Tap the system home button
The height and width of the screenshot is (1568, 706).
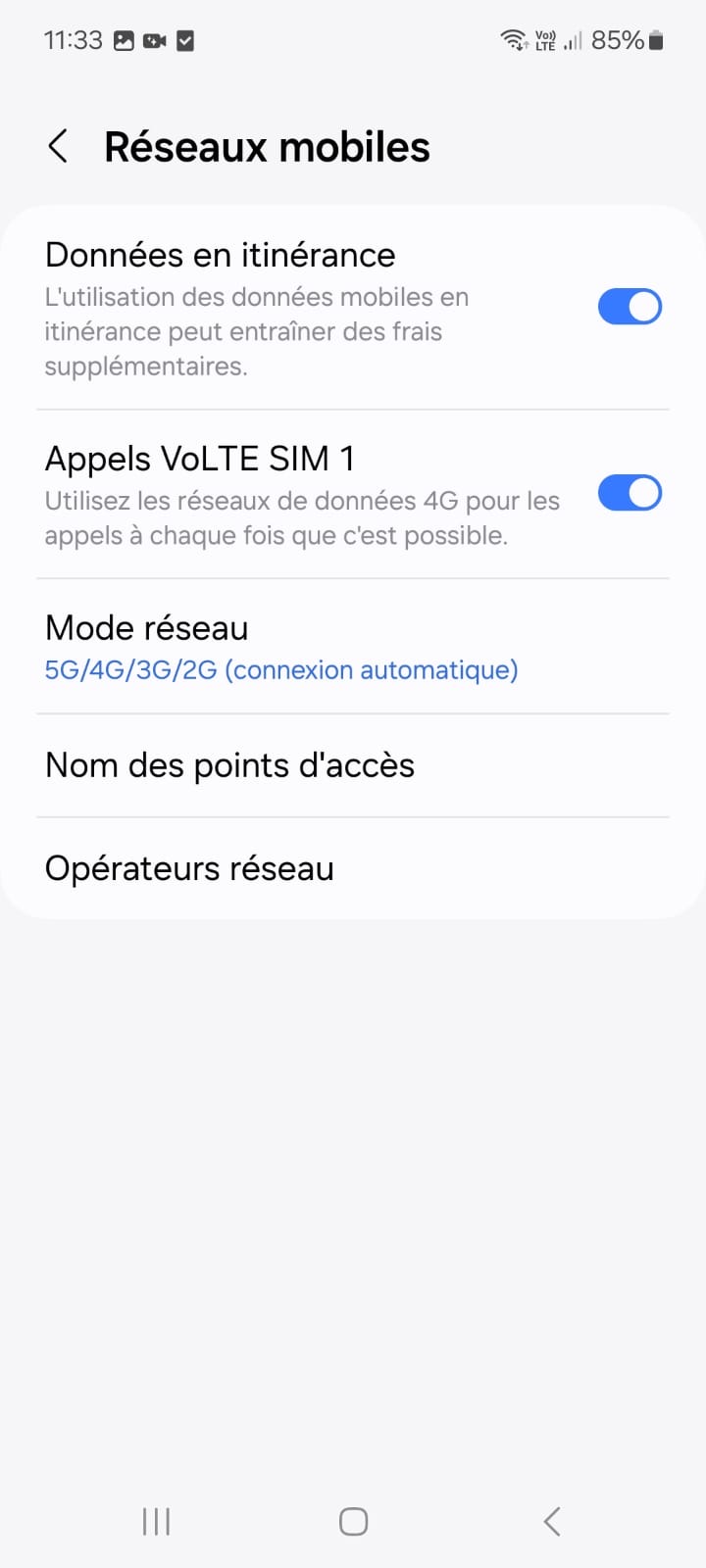pos(353,1521)
